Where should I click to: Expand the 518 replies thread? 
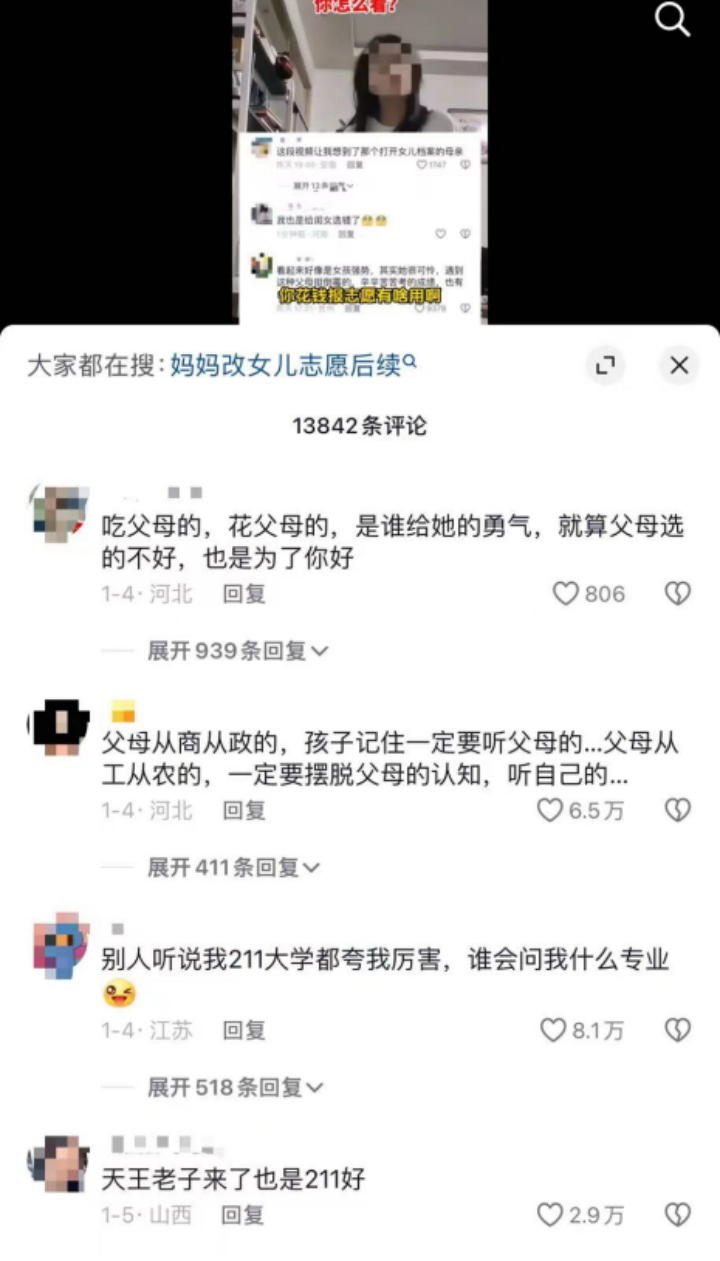[x=235, y=1087]
